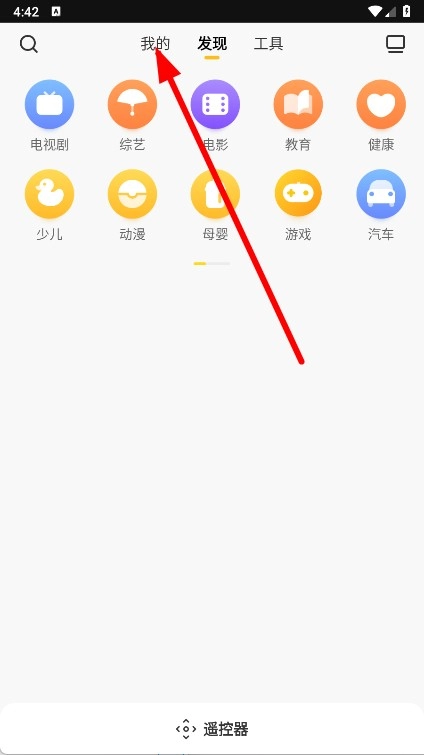Image resolution: width=424 pixels, height=755 pixels.
Task: Open the 游戏 category
Action: click(x=298, y=206)
